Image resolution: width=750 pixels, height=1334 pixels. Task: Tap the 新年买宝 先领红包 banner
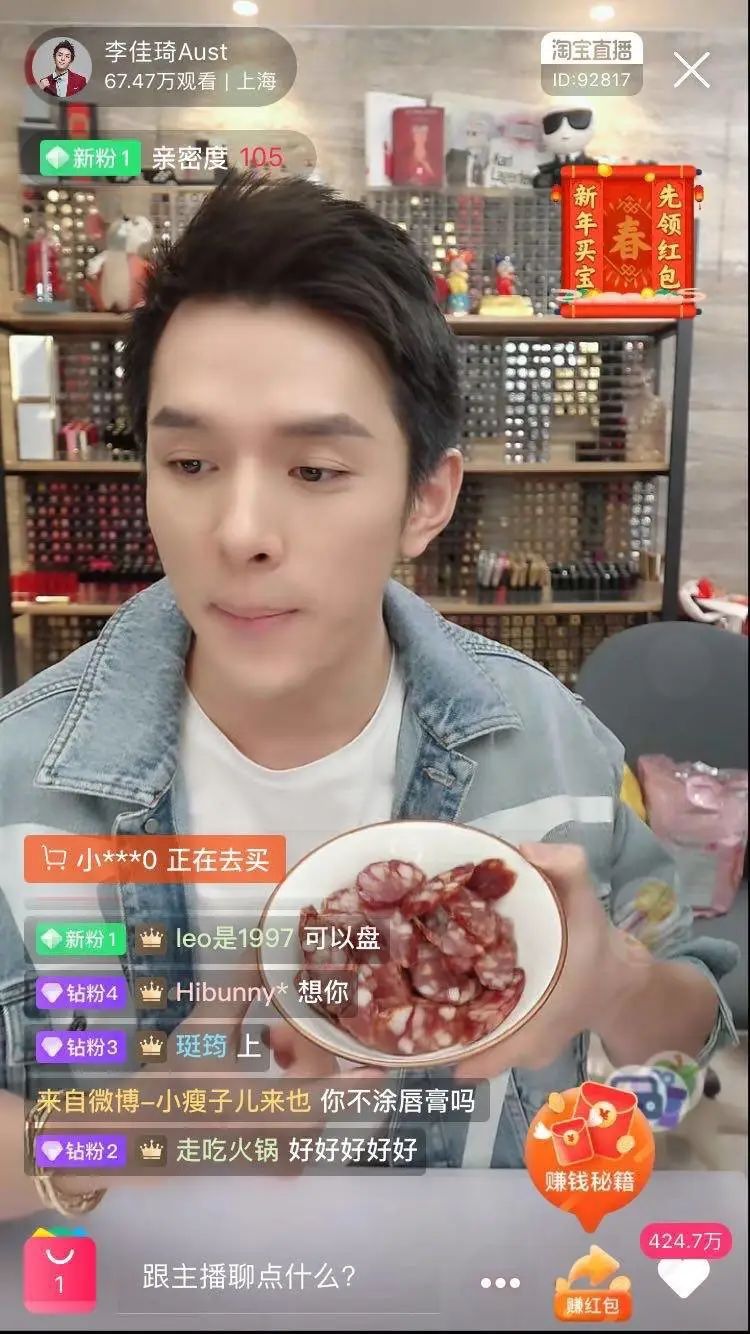pos(629,240)
